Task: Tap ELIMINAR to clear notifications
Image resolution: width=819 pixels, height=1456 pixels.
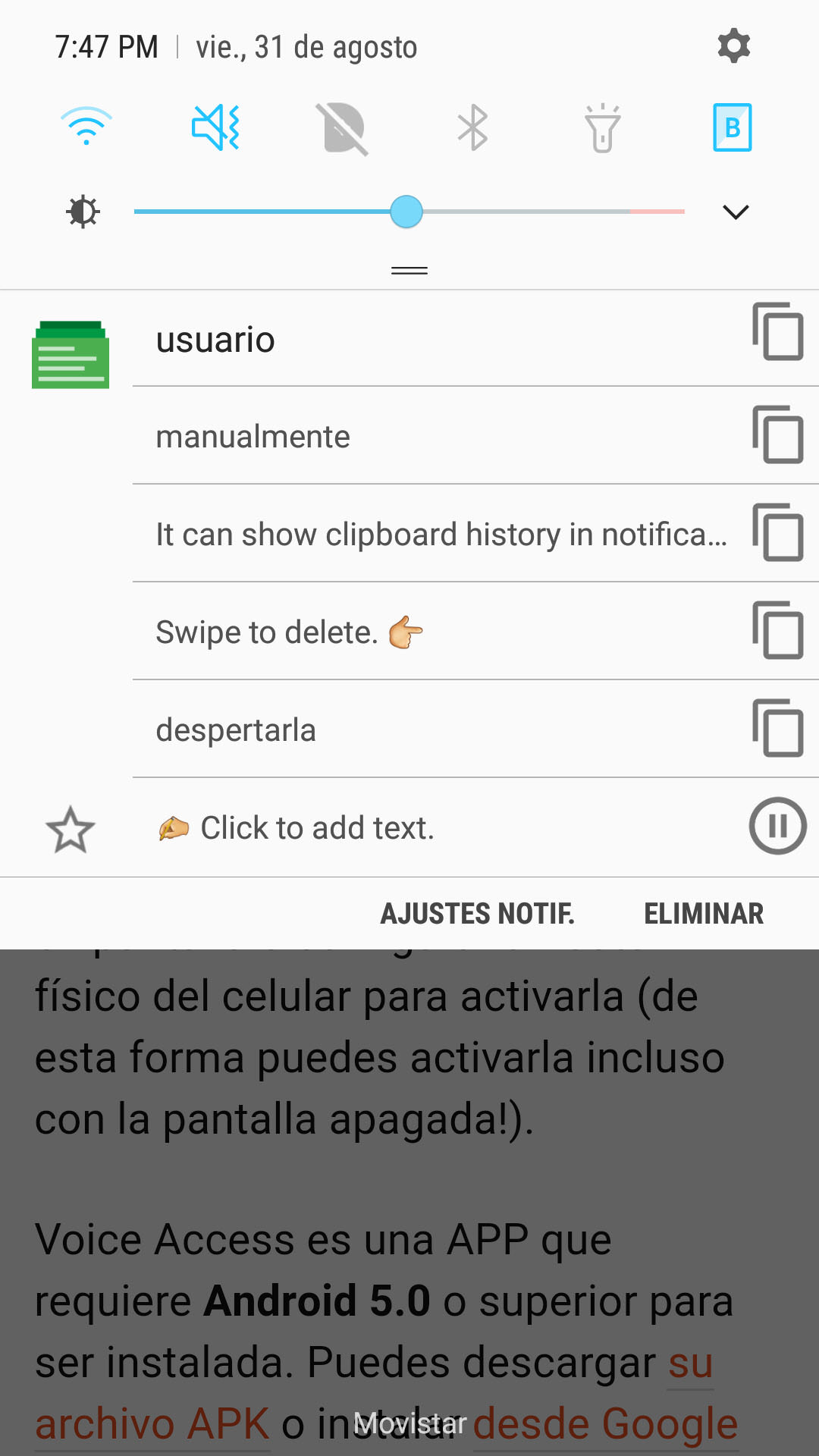Action: click(x=704, y=914)
